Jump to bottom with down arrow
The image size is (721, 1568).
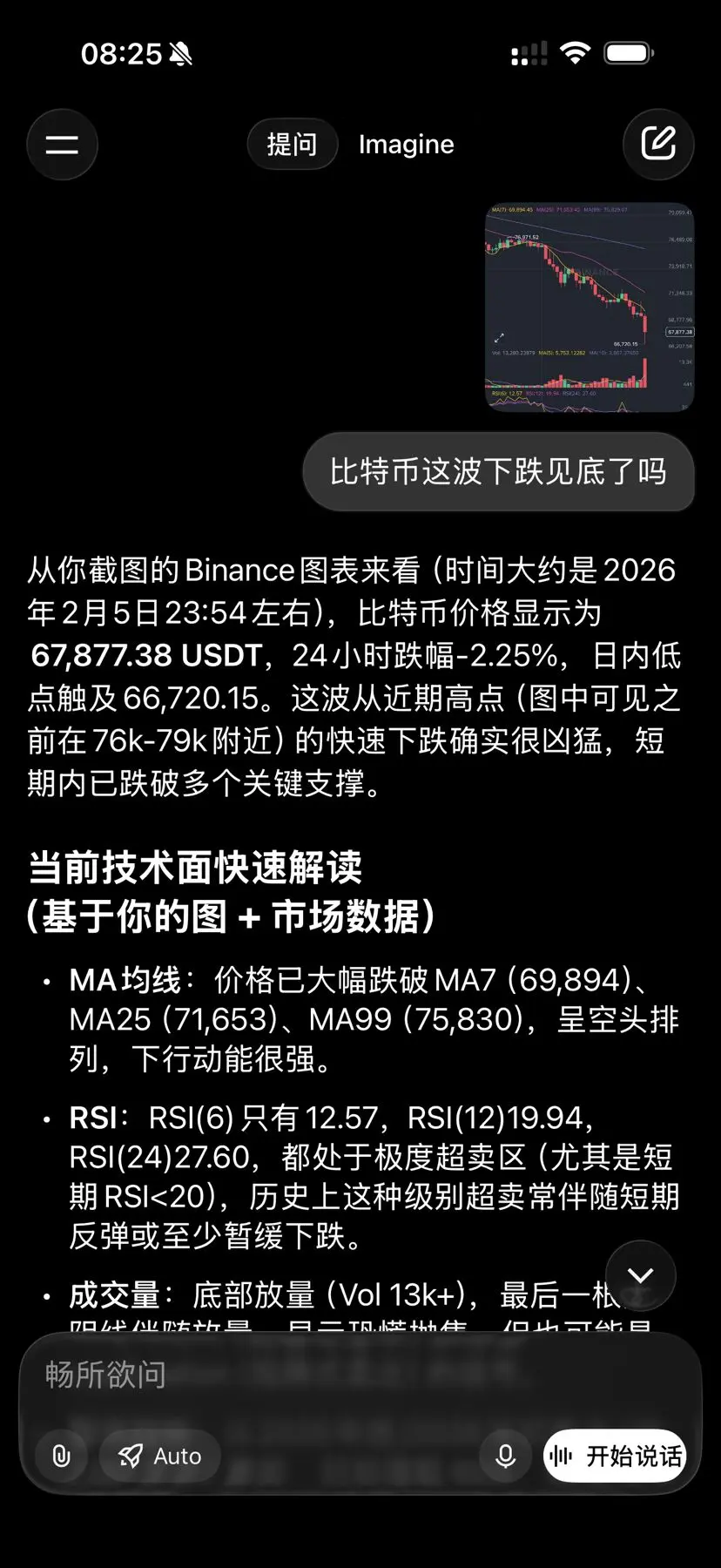pos(641,1275)
